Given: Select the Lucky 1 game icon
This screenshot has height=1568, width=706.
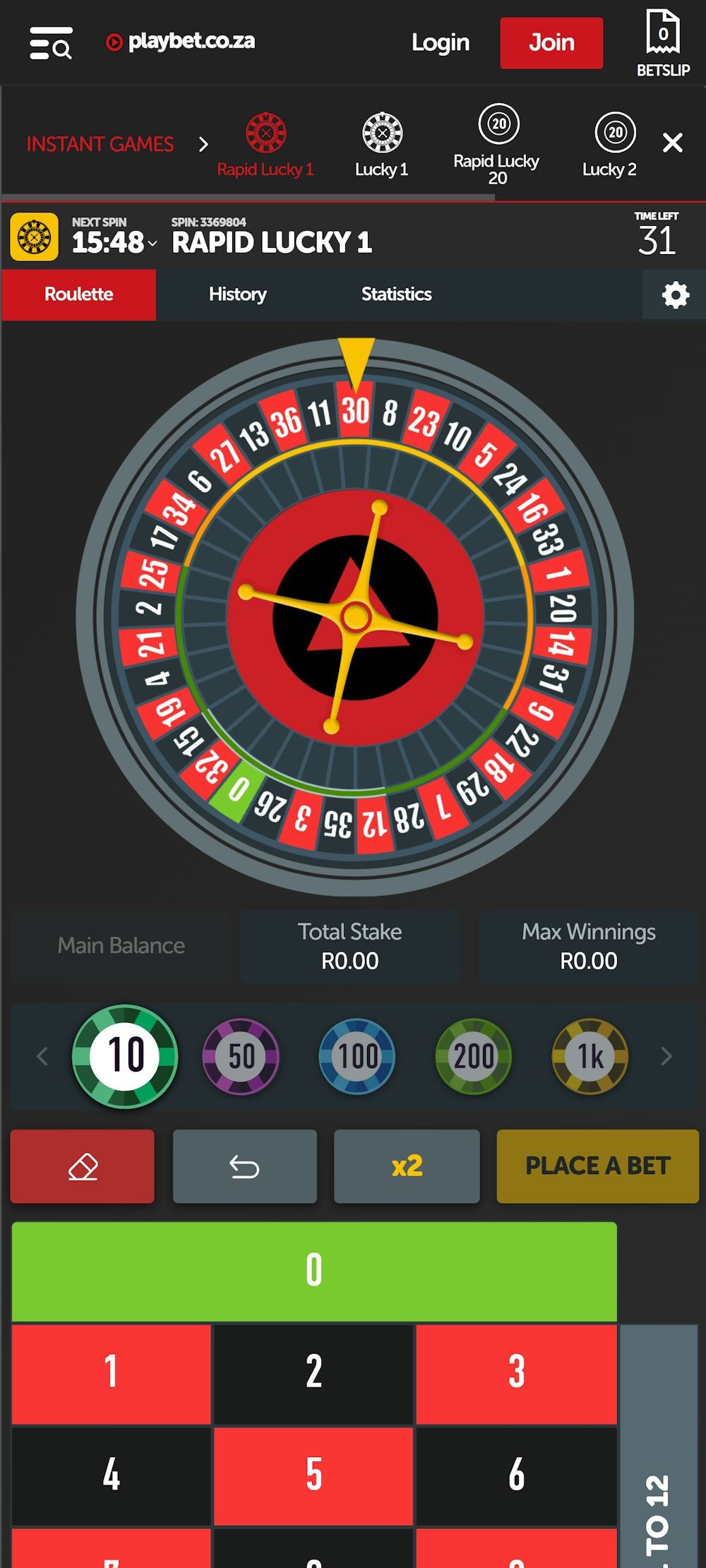Looking at the screenshot, I should tap(382, 134).
